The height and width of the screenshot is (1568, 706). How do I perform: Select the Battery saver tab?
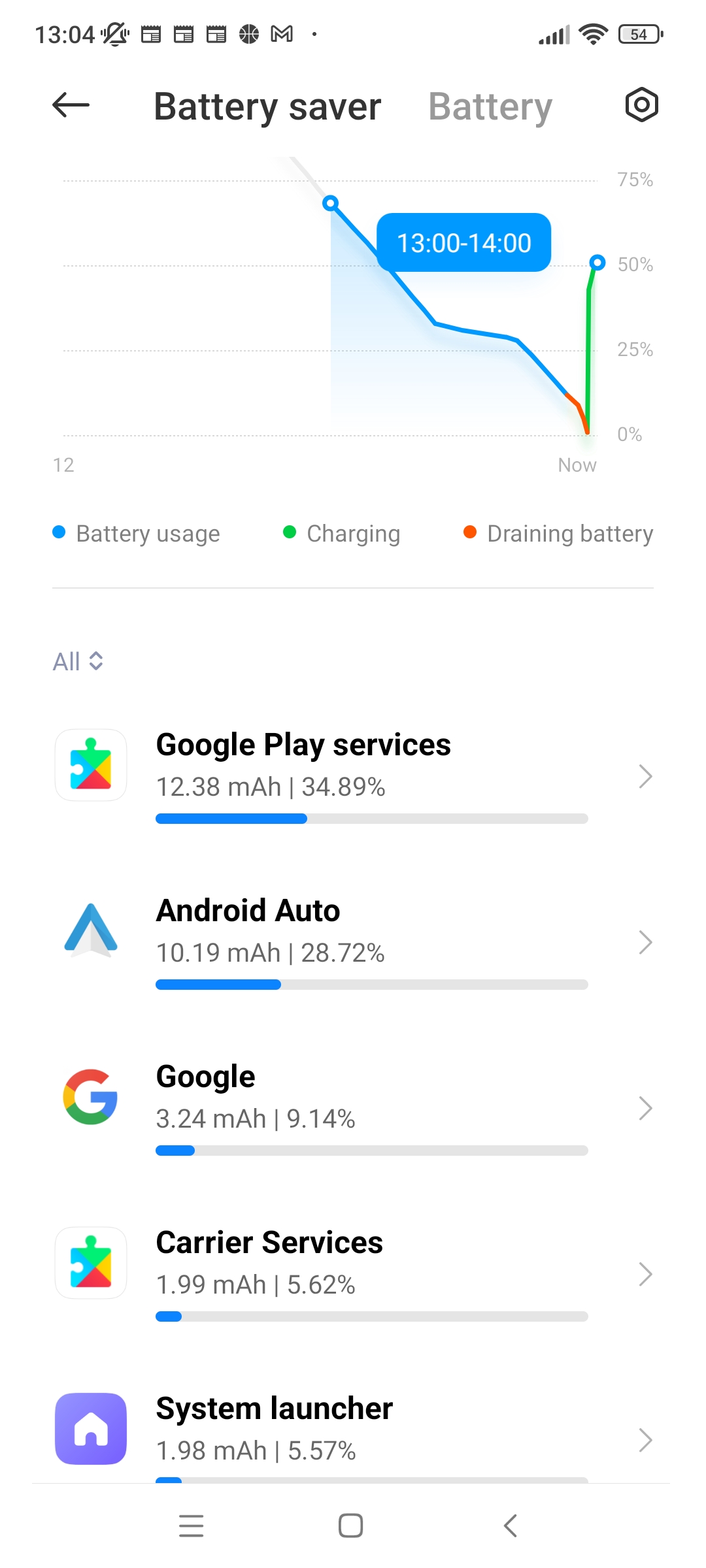click(267, 106)
